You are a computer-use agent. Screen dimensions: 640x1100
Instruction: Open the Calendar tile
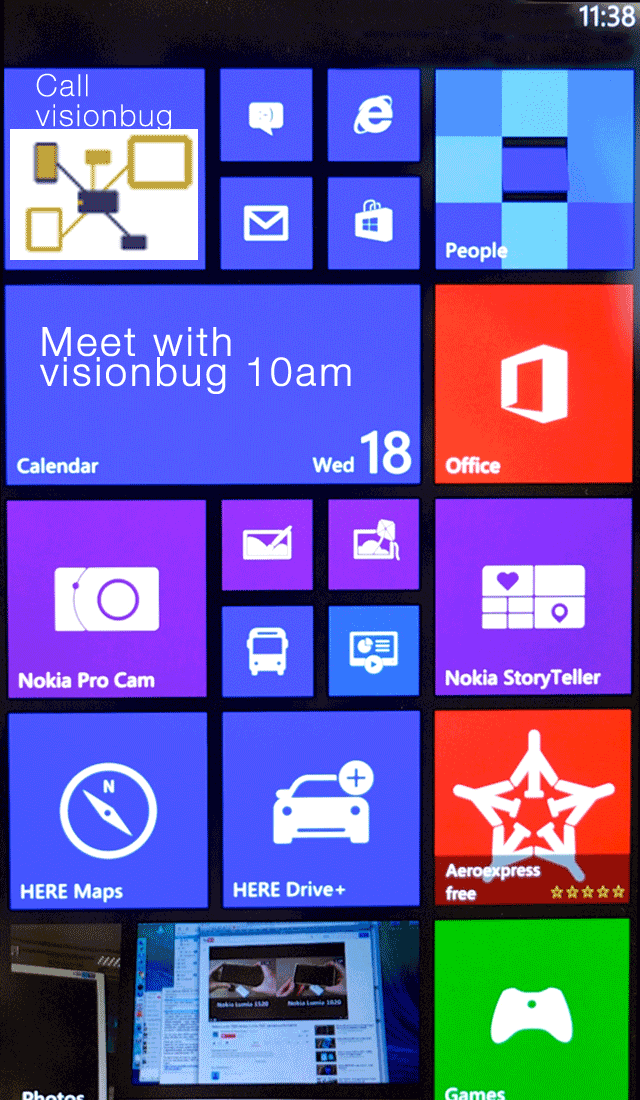point(212,384)
